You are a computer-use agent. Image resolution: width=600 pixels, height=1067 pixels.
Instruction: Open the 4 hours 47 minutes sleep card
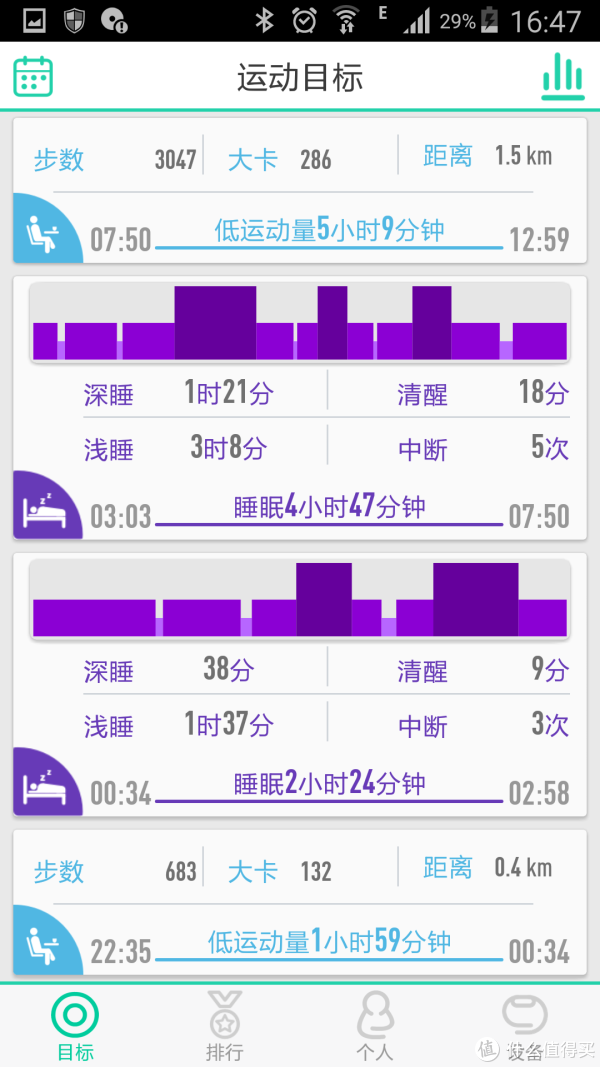click(299, 408)
